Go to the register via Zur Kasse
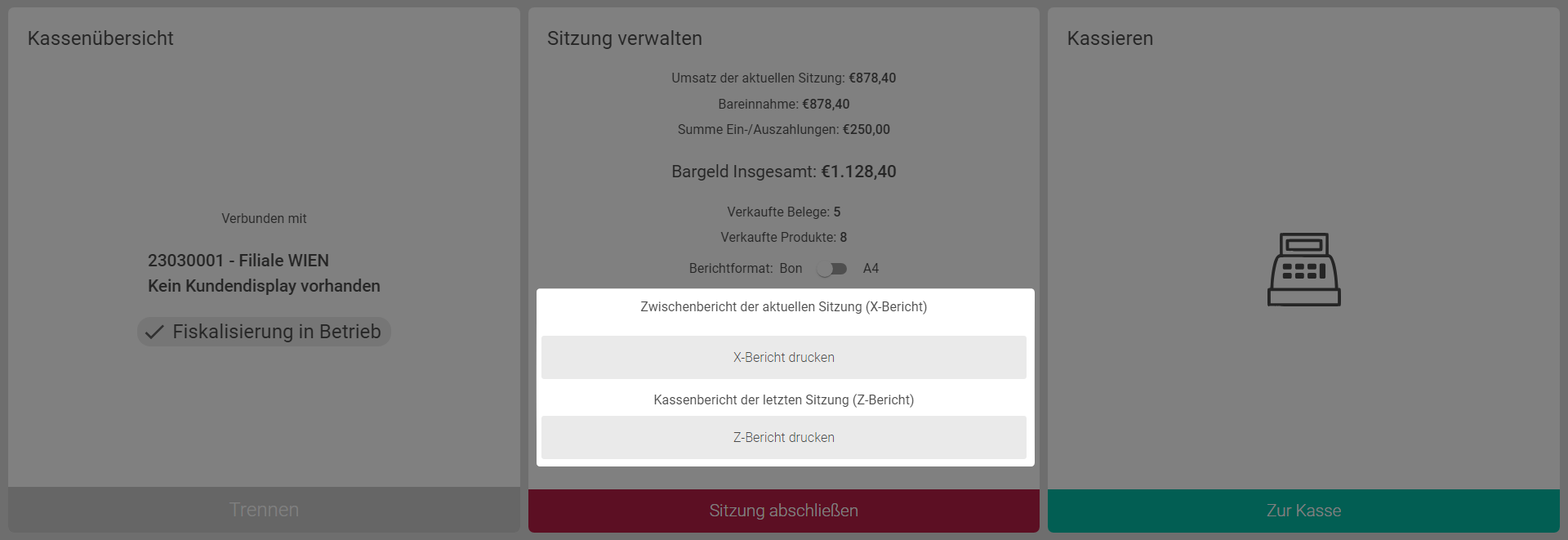 tap(1303, 511)
